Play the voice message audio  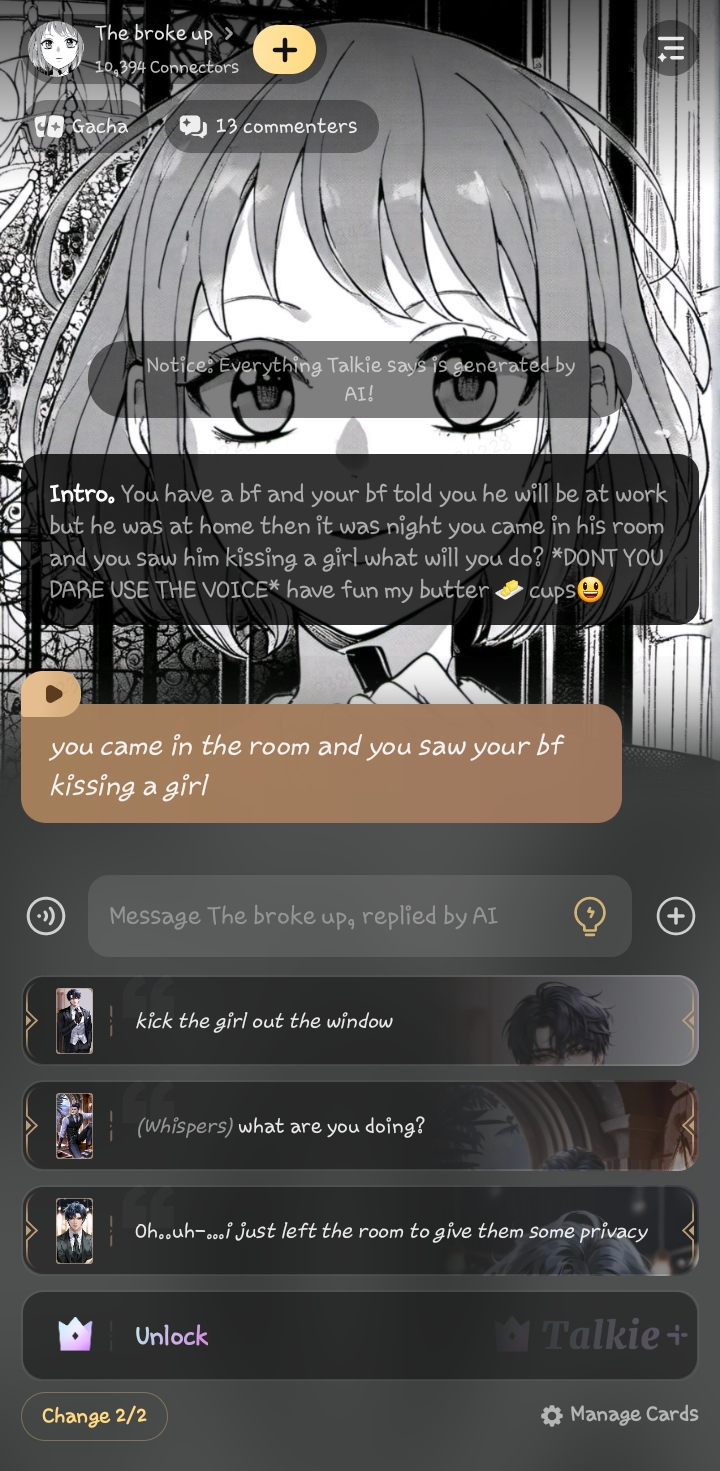tap(52, 693)
